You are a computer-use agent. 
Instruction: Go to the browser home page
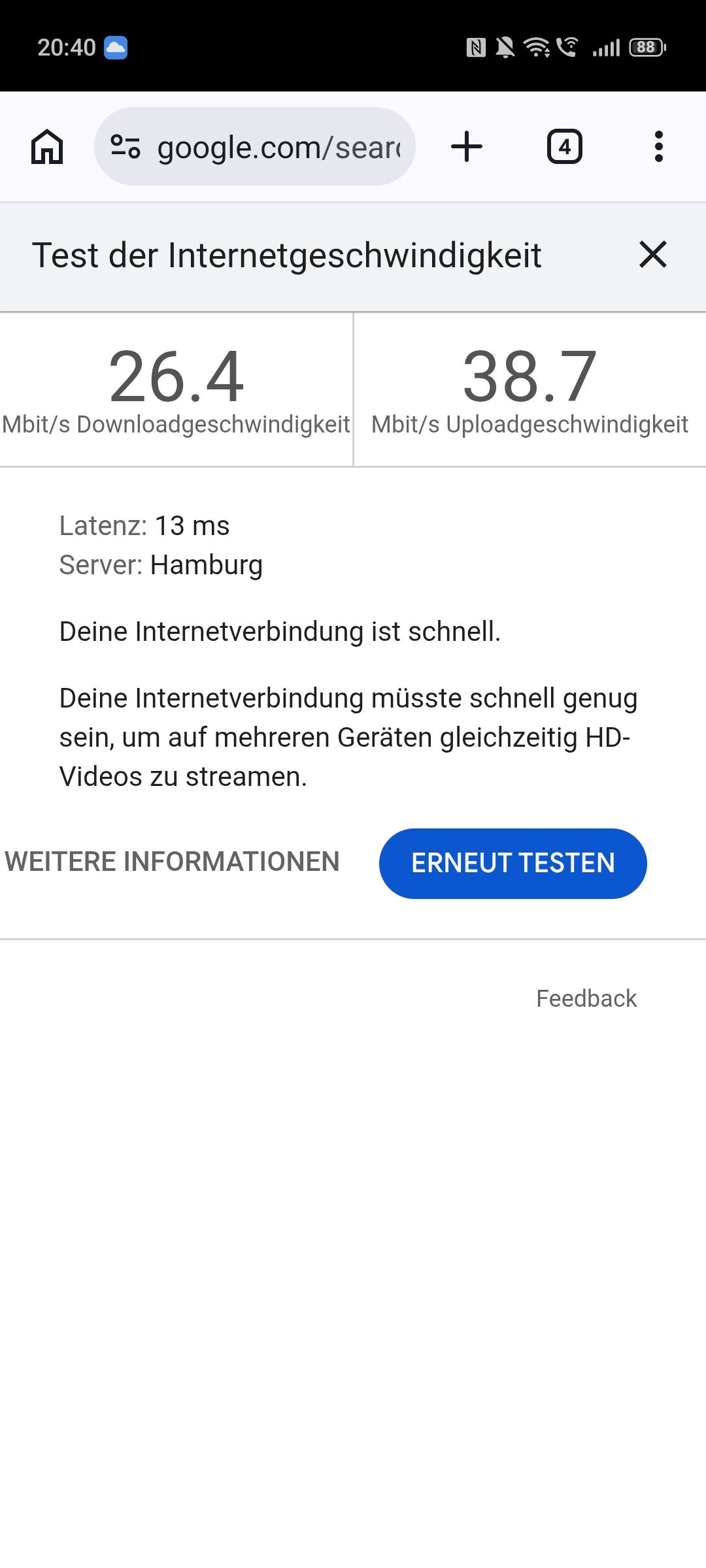point(47,146)
